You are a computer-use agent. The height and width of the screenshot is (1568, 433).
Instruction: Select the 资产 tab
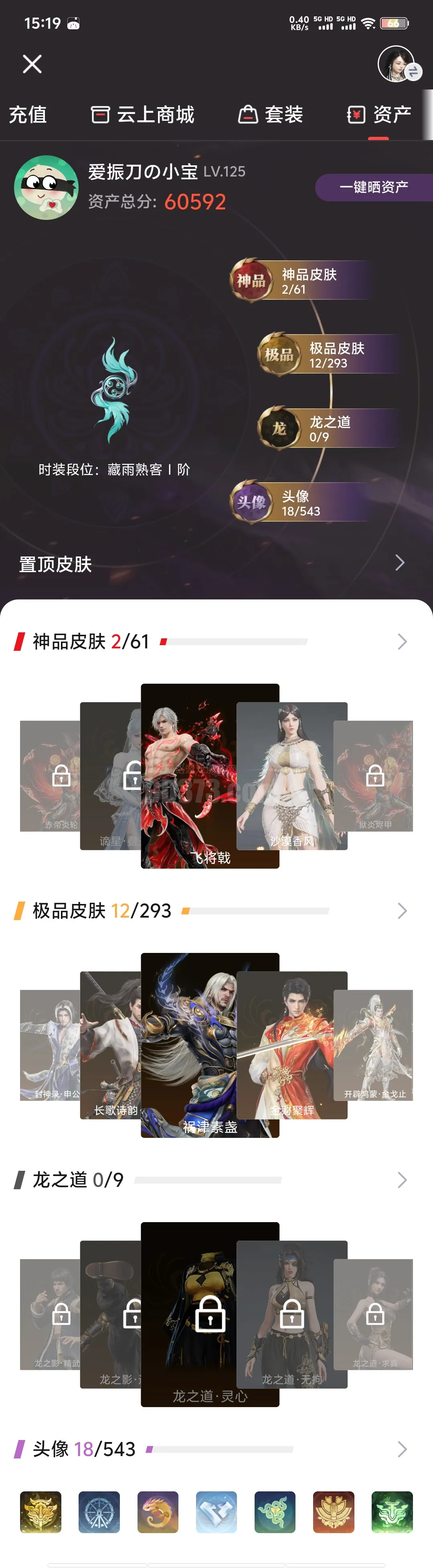(379, 114)
